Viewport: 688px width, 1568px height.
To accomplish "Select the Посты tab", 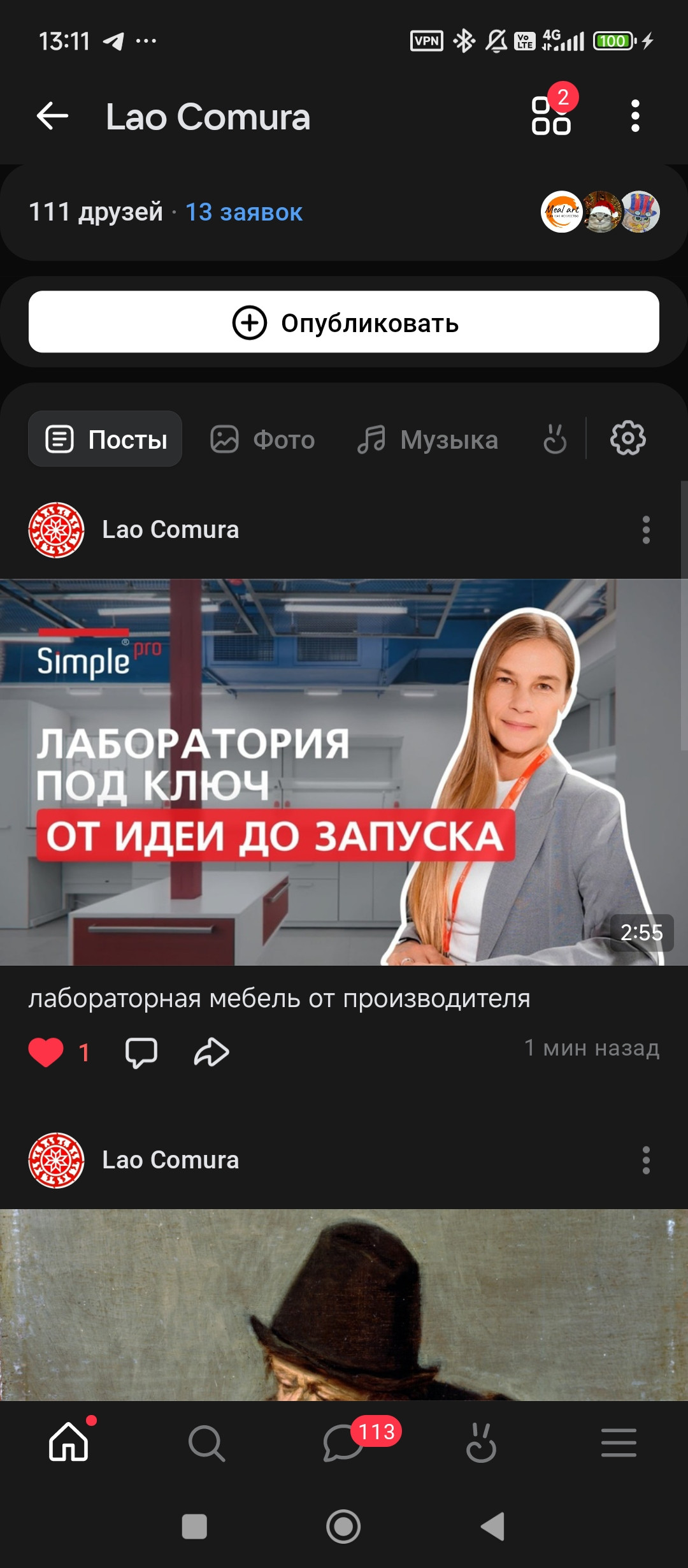I will coord(106,440).
